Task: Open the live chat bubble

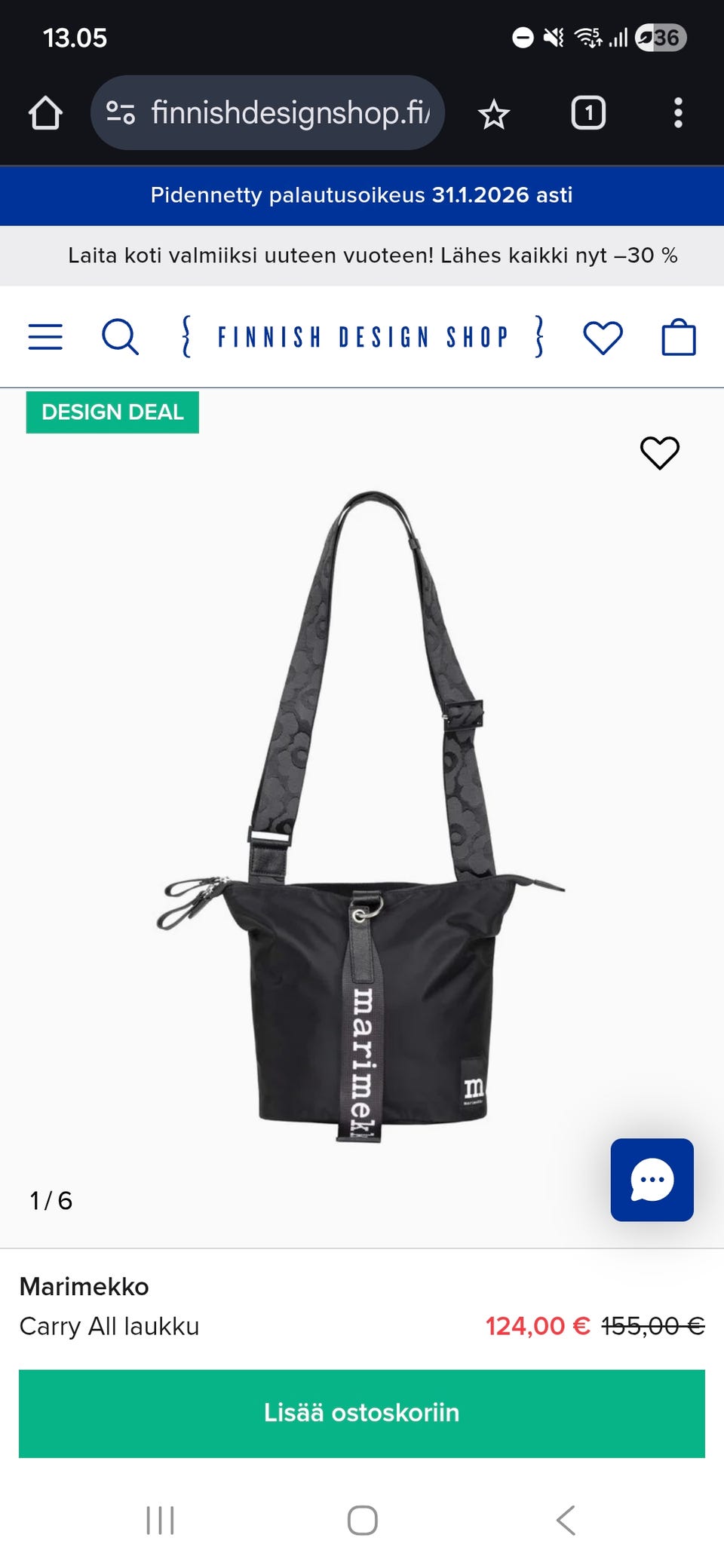Action: pos(652,1180)
